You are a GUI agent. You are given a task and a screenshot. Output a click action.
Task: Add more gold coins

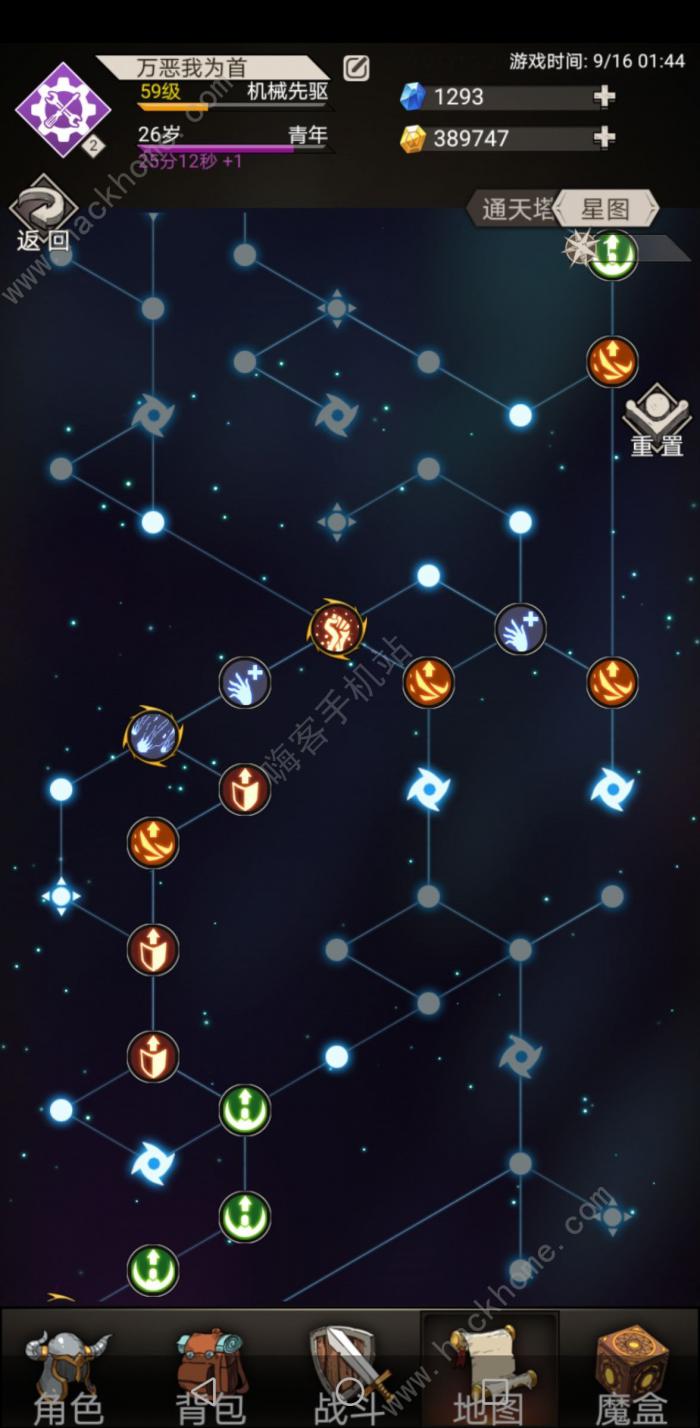[x=604, y=138]
